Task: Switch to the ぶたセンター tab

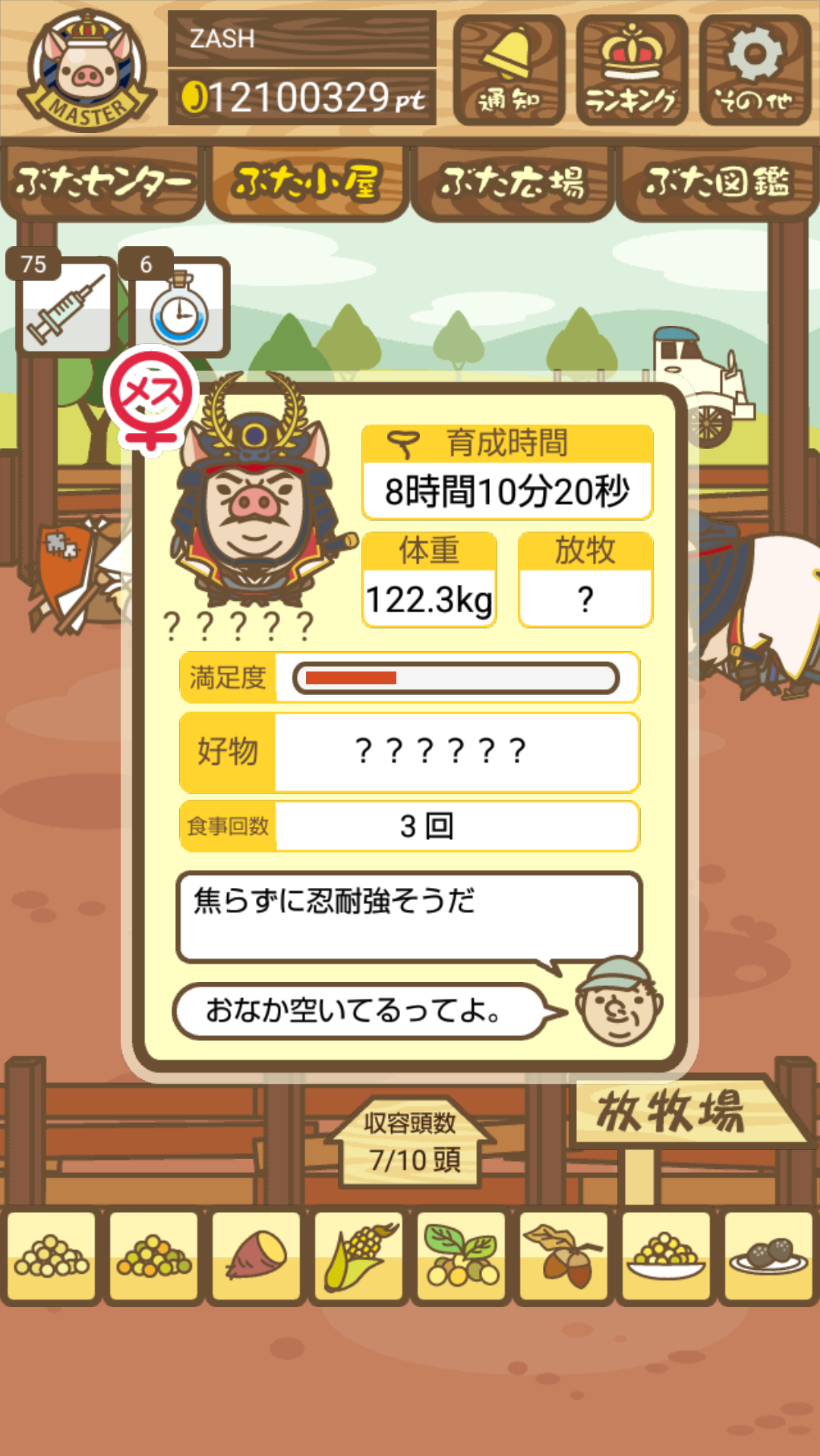Action: pyautogui.click(x=102, y=182)
